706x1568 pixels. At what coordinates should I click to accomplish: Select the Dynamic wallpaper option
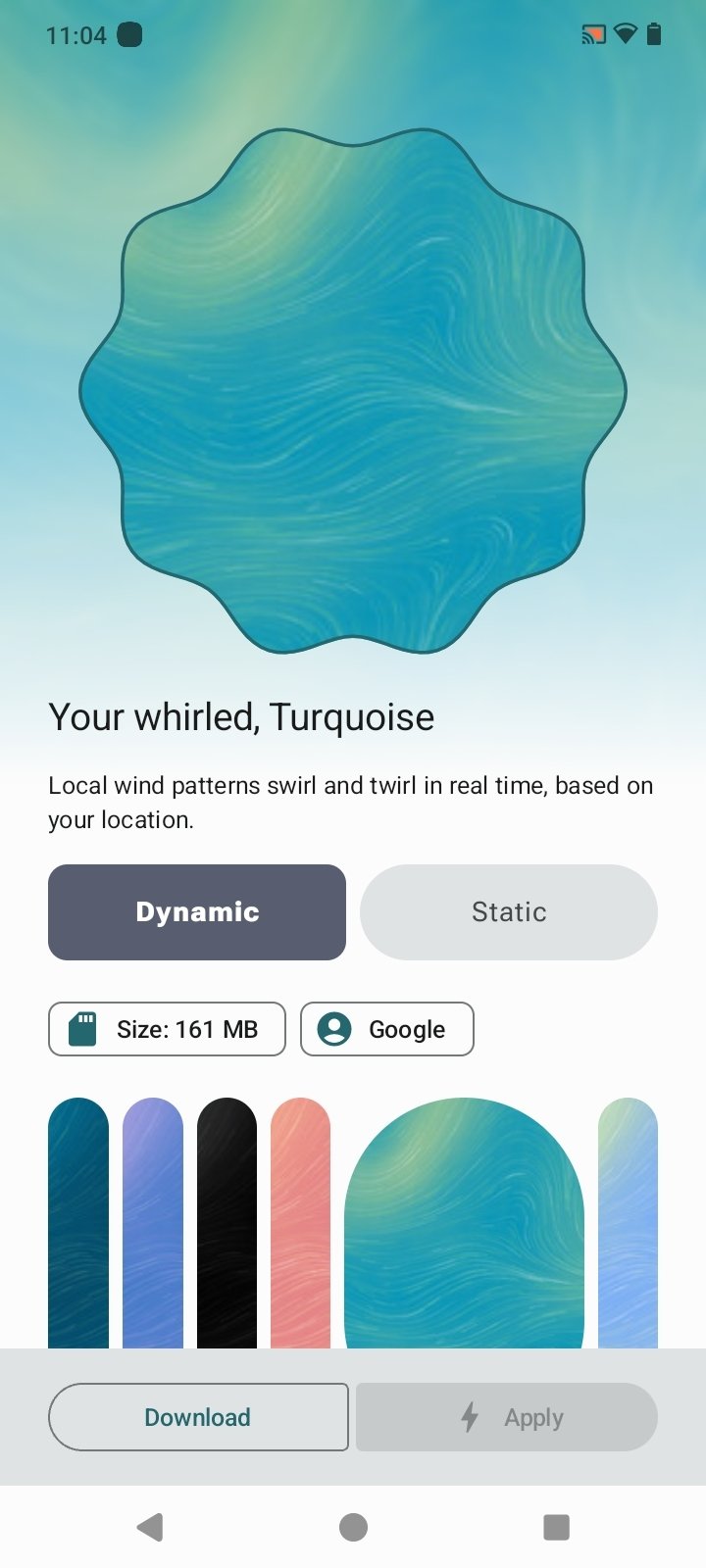(x=197, y=911)
